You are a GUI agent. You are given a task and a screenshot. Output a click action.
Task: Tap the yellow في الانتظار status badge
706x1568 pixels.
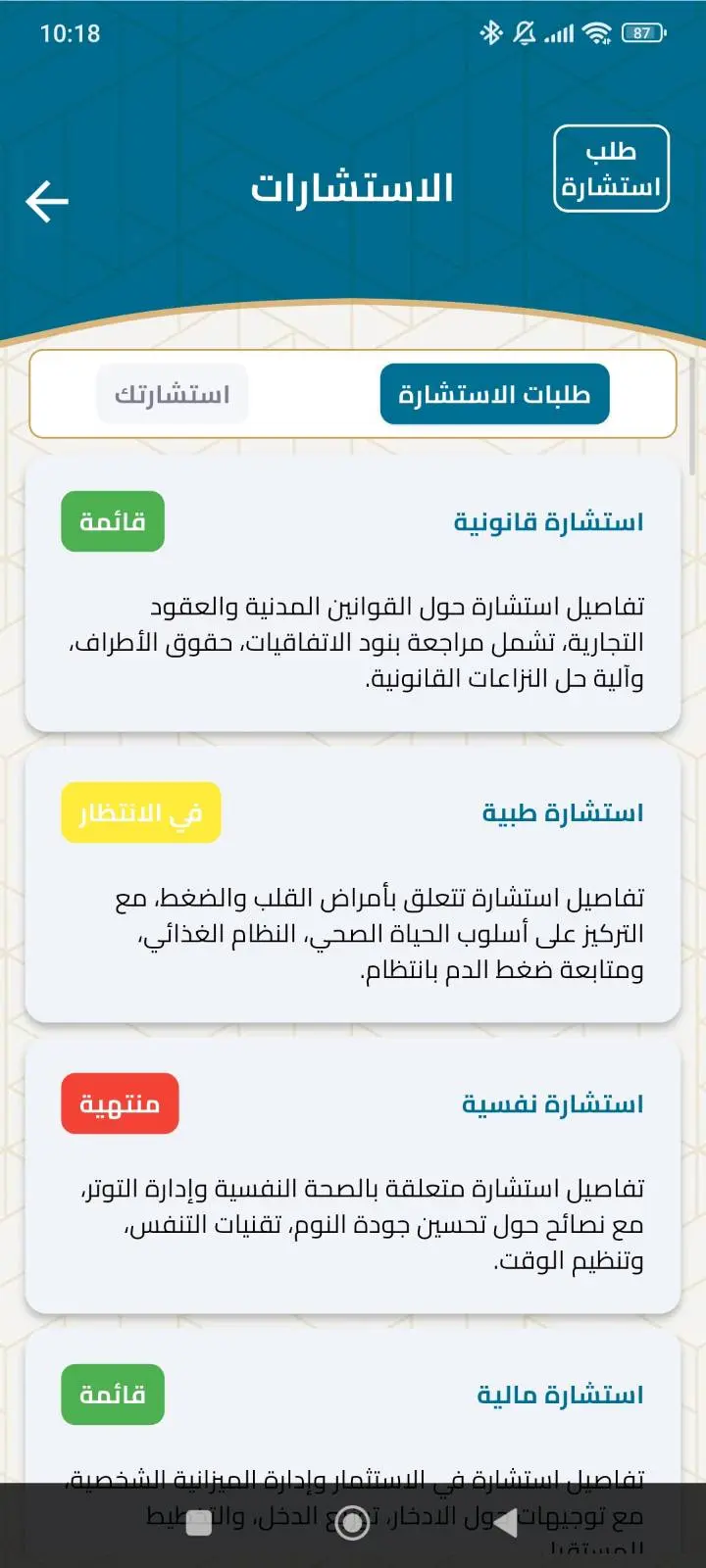(140, 811)
